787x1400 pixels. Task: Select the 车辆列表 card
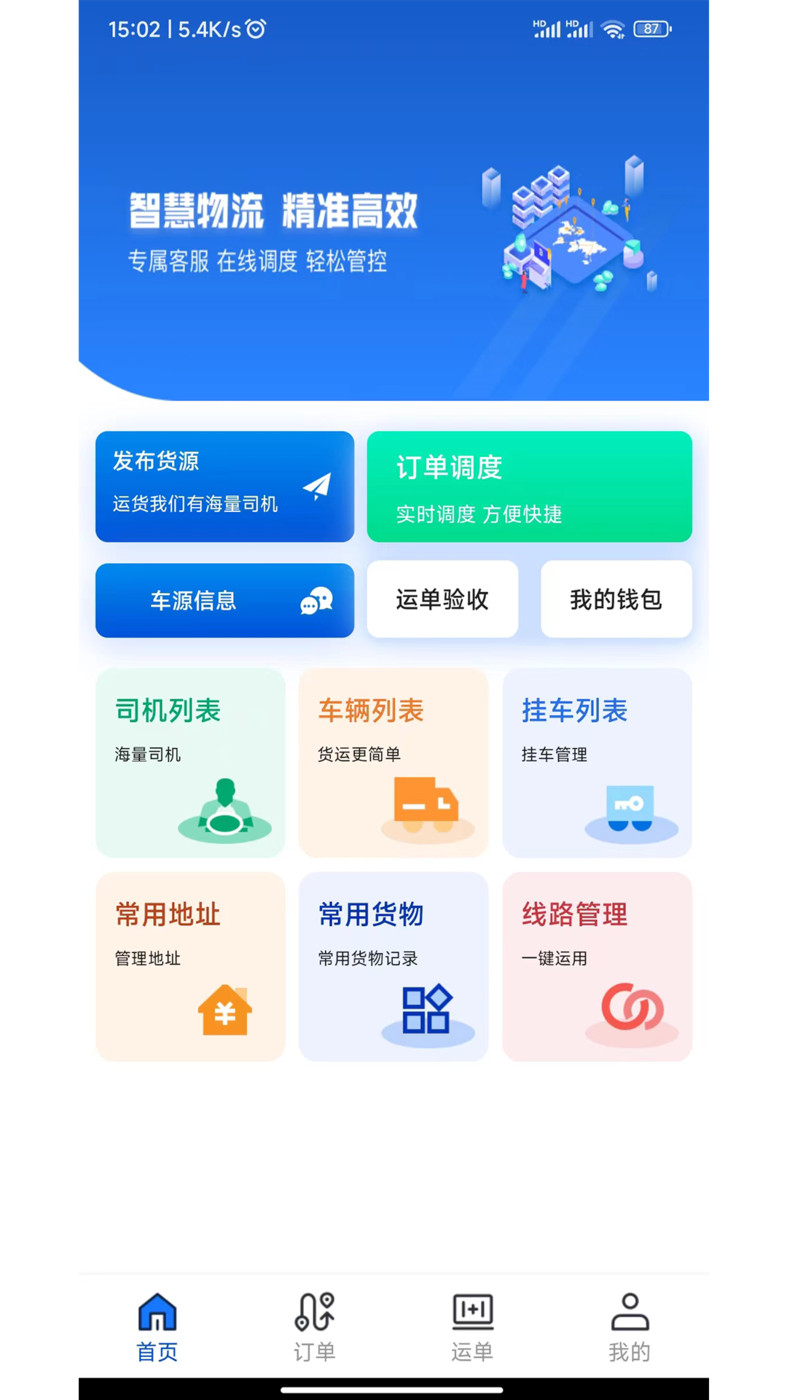(x=393, y=763)
